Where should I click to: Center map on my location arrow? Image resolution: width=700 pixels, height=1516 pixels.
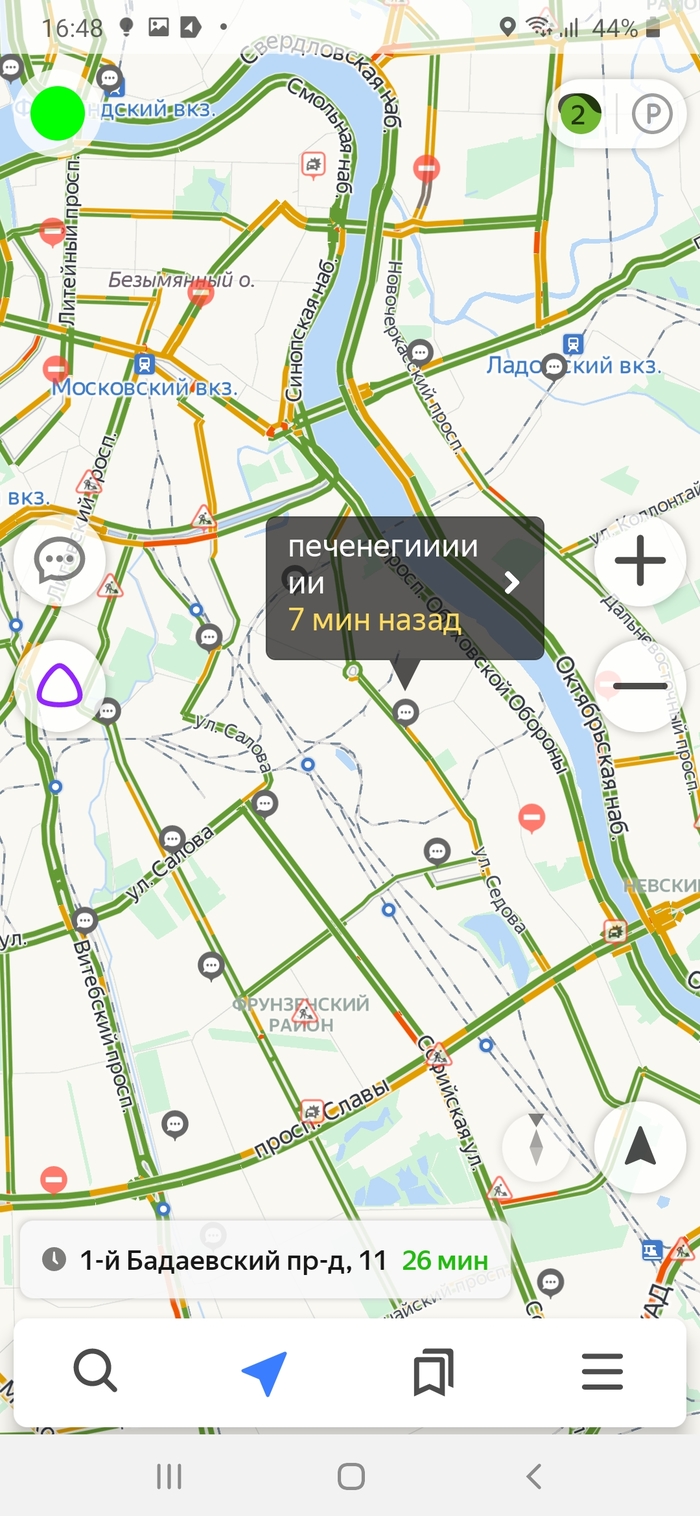pyautogui.click(x=640, y=1148)
